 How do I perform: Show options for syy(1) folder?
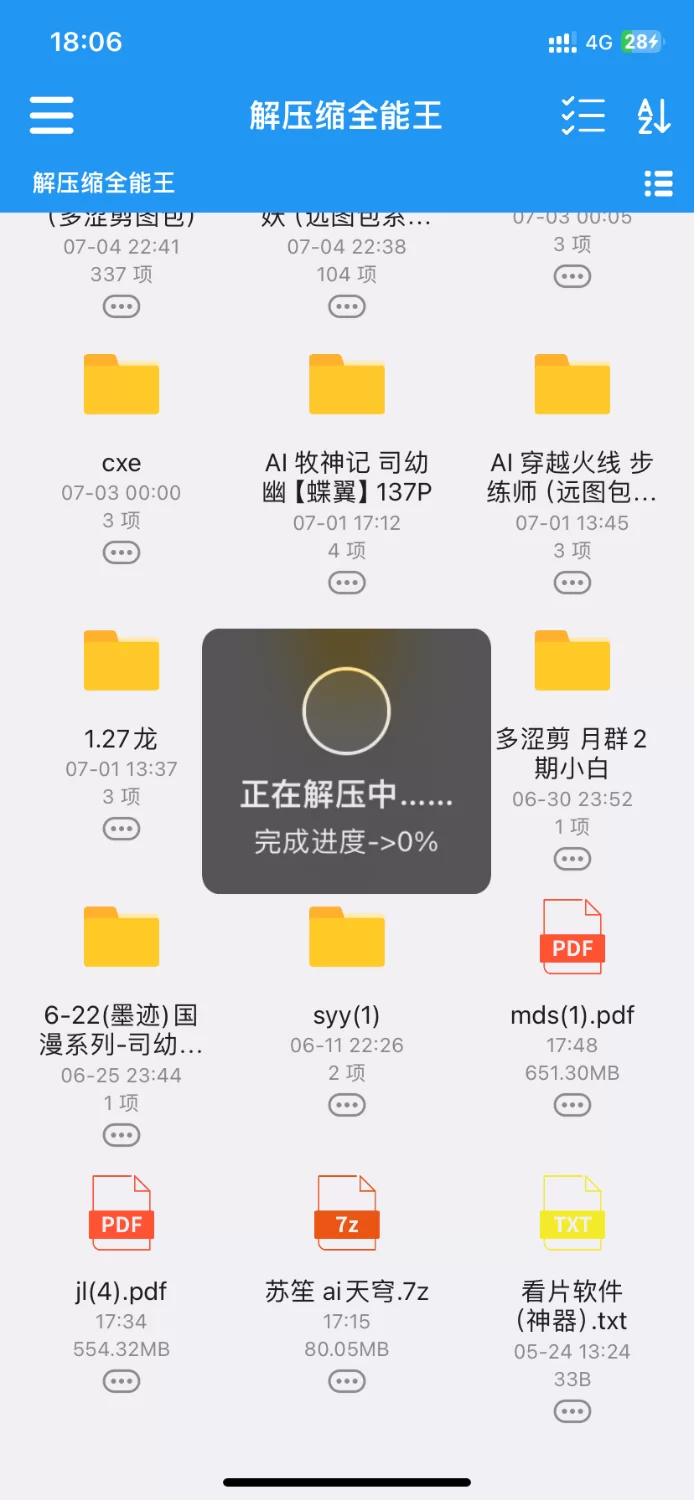pos(347,1104)
